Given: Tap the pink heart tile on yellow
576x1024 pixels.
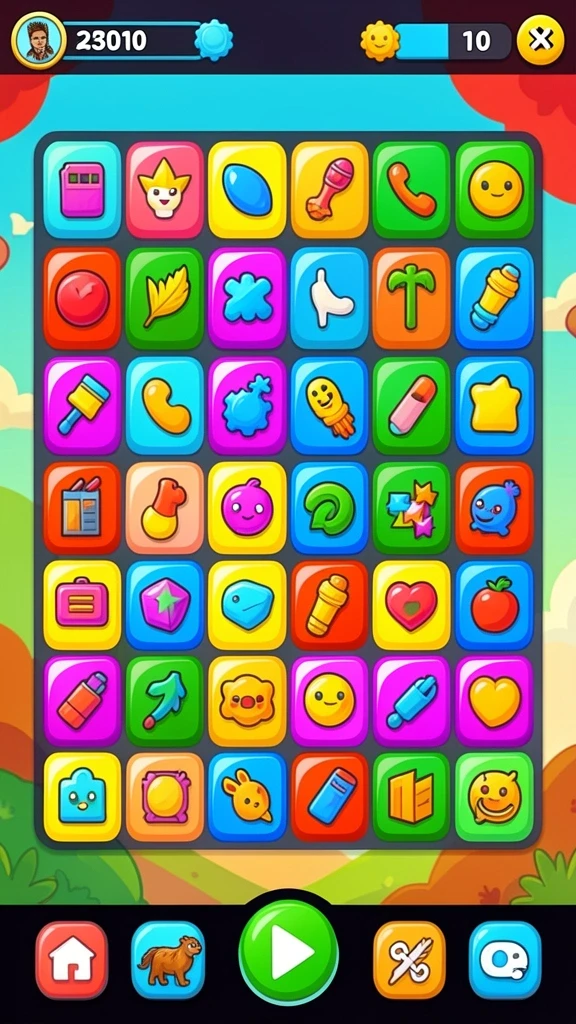Looking at the screenshot, I should 411,604.
